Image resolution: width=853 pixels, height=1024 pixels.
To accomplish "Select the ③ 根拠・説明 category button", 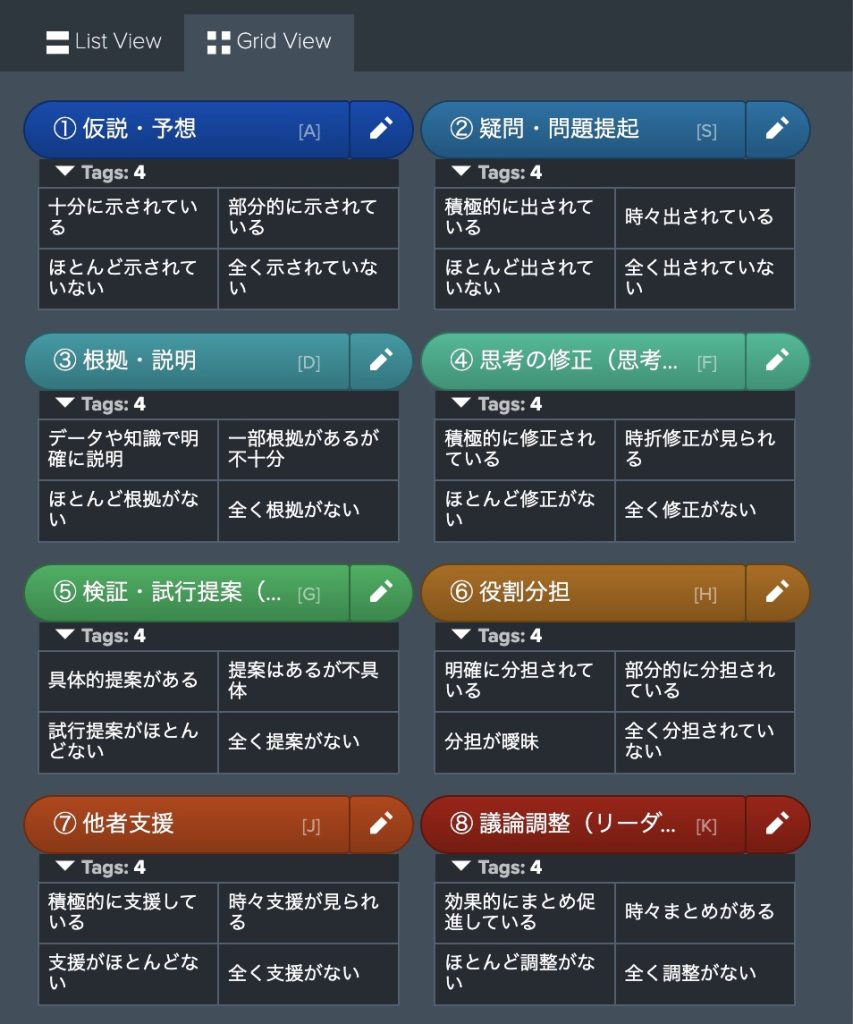I will coord(186,361).
